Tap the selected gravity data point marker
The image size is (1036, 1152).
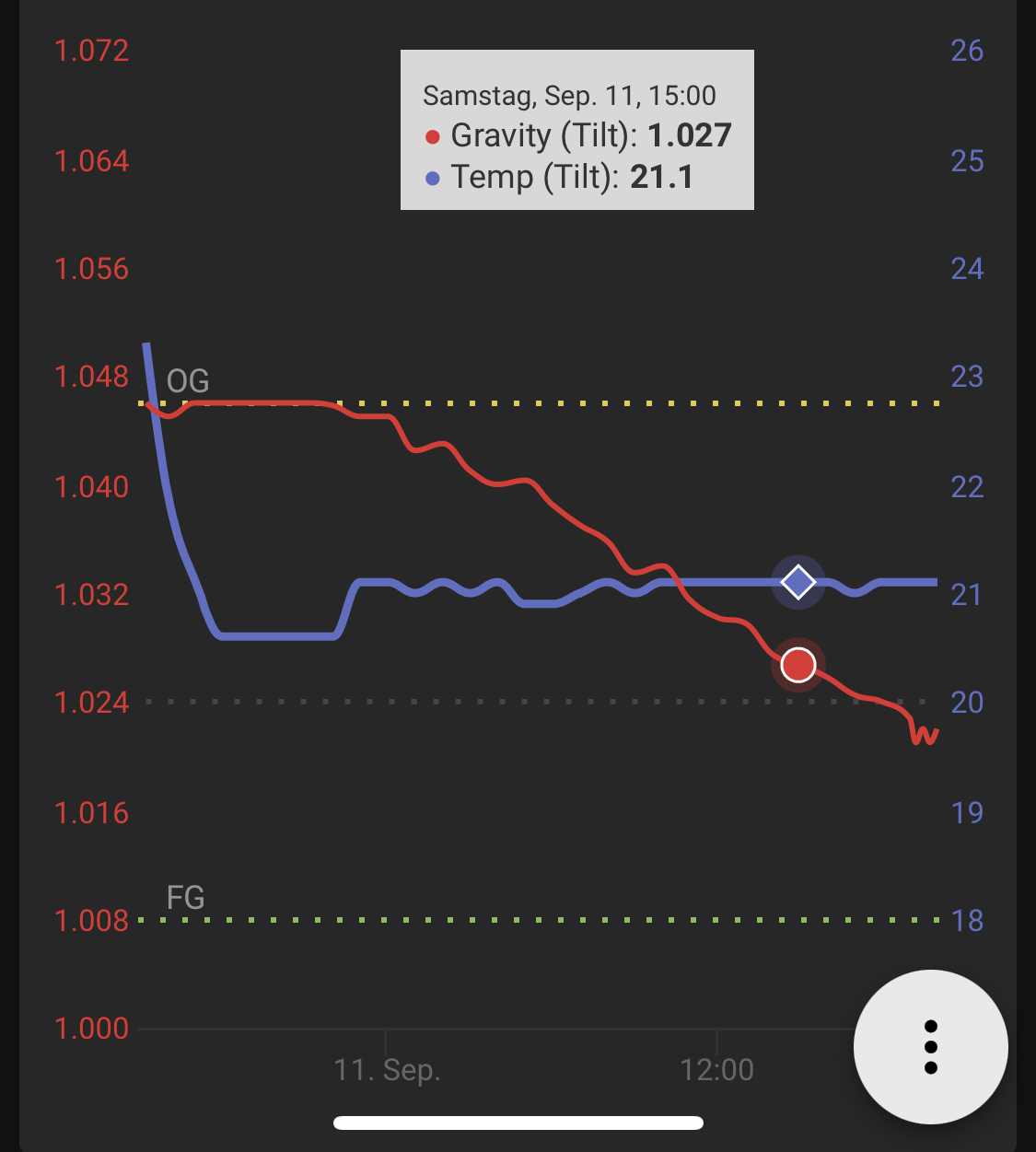[798, 664]
